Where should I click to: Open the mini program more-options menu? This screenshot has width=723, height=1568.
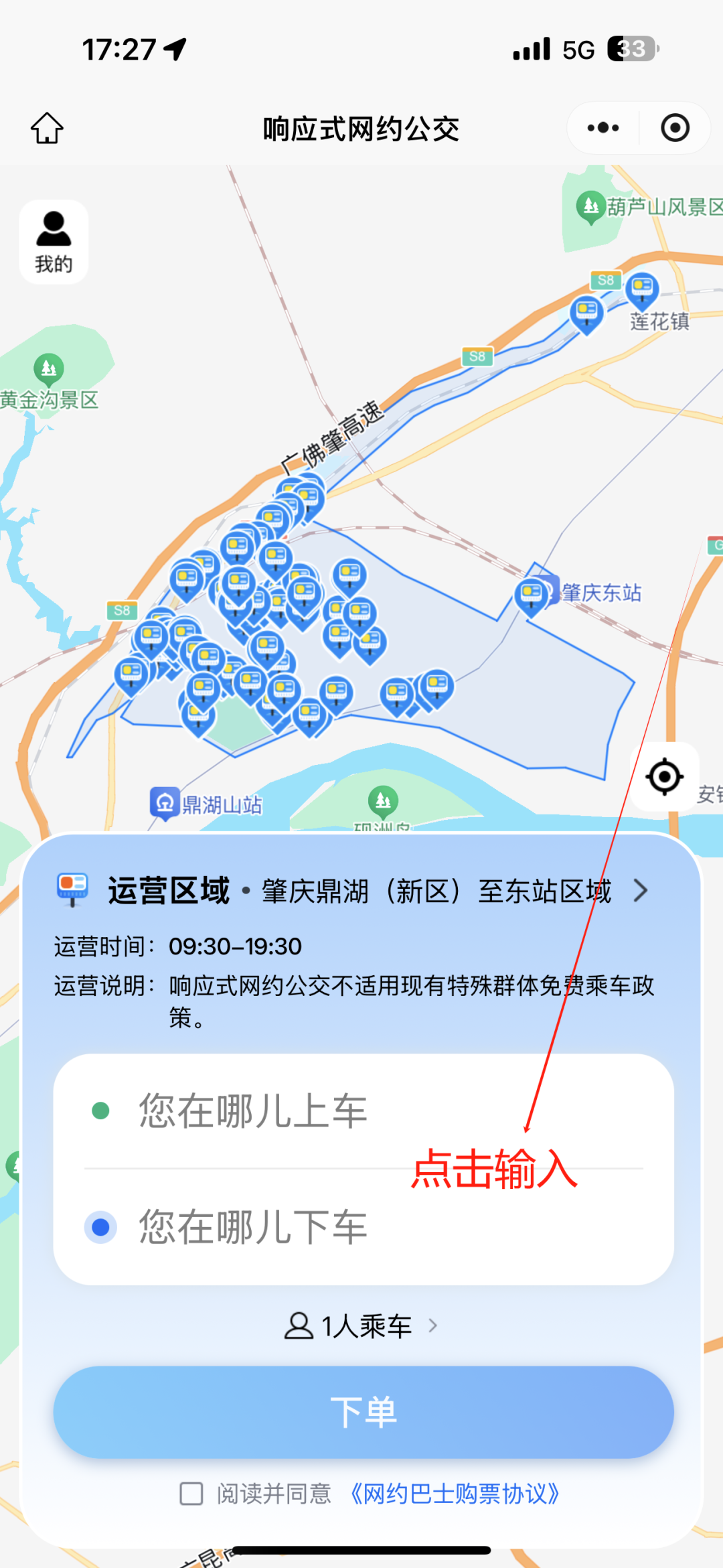click(x=602, y=127)
